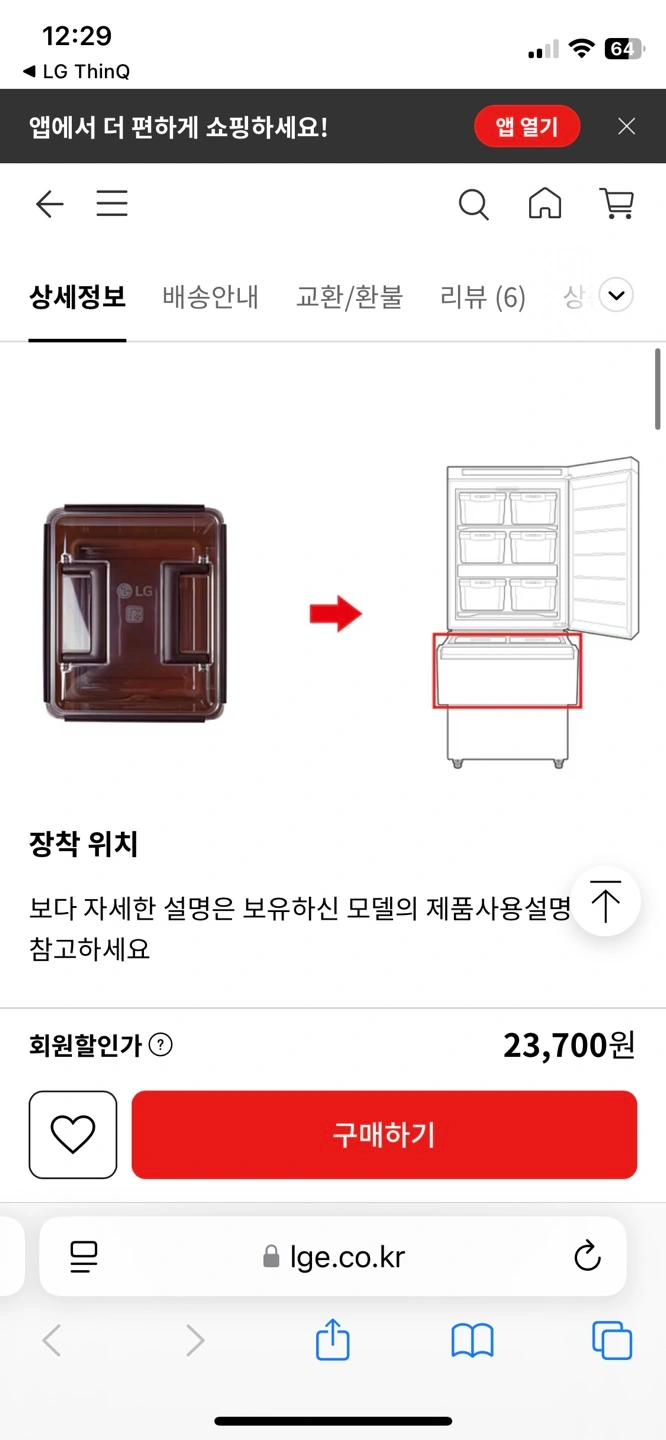
Task: Tap the 앱 열기 button in the banner
Action: [527, 126]
